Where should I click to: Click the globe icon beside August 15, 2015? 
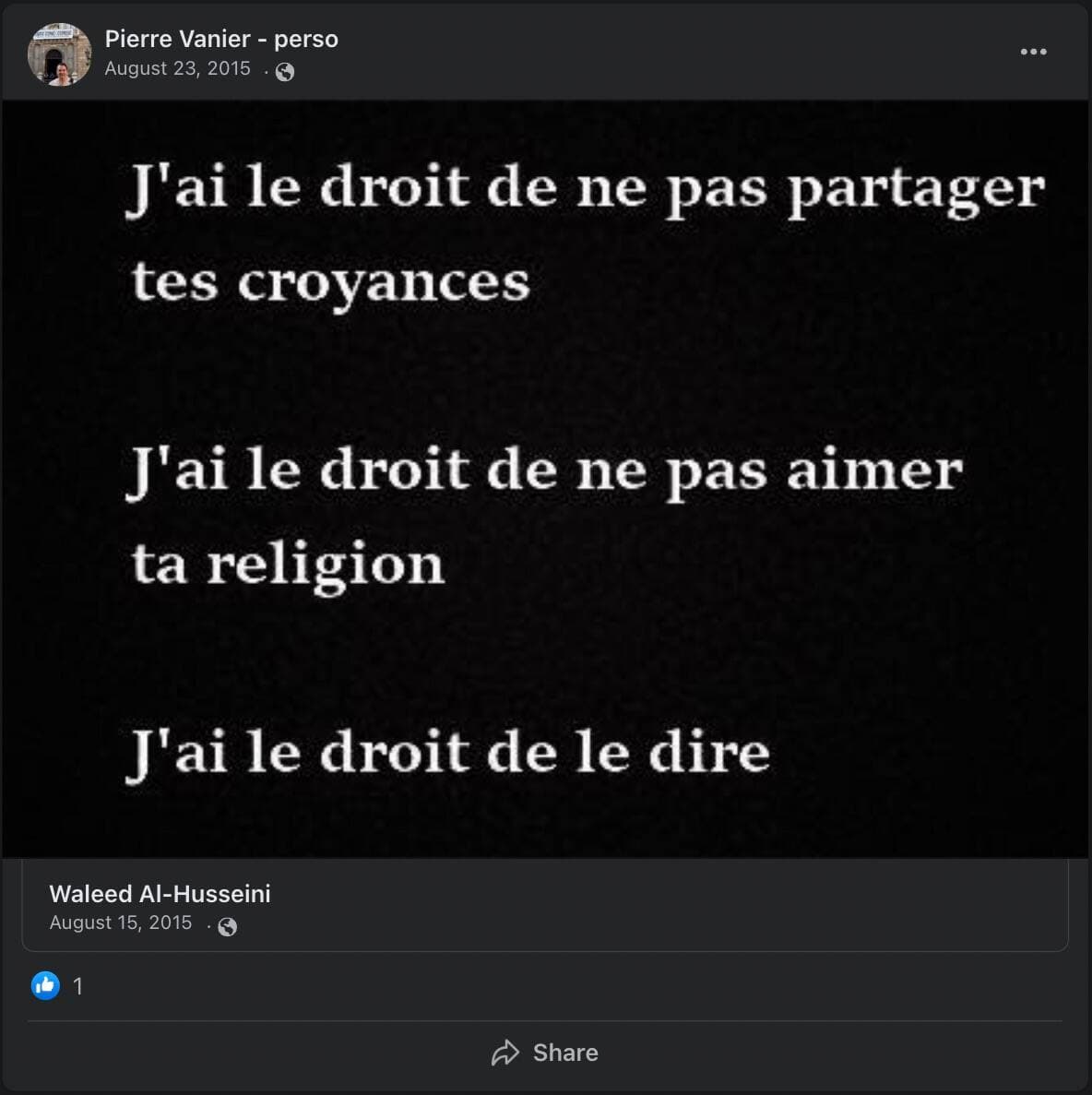[228, 925]
